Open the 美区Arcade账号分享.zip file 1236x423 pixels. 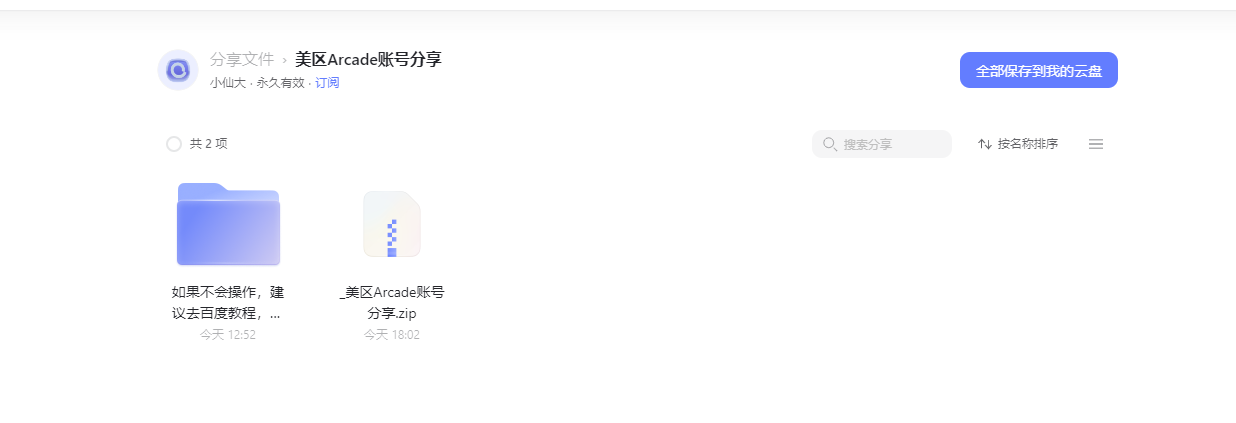click(x=392, y=226)
